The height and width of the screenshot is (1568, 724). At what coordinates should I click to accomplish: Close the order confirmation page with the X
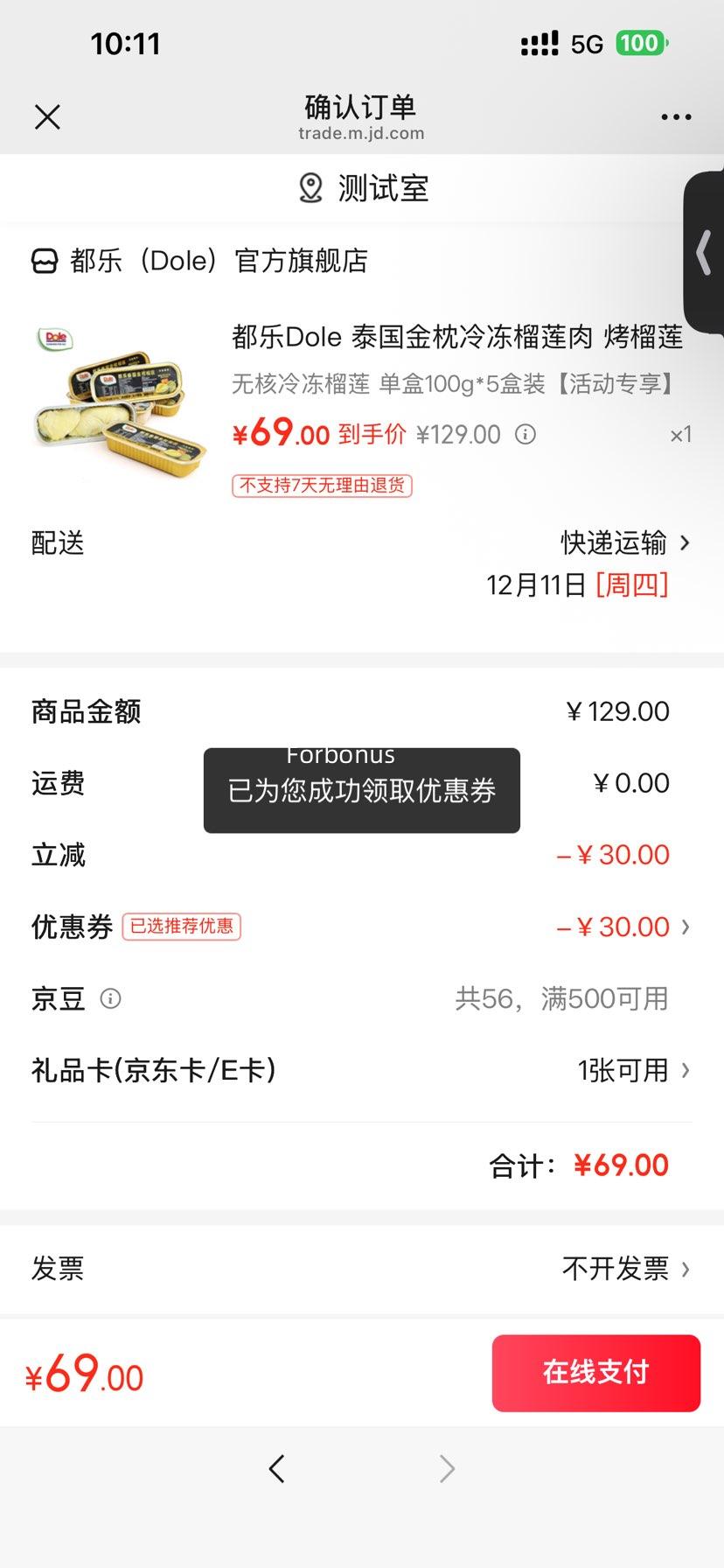(x=48, y=116)
